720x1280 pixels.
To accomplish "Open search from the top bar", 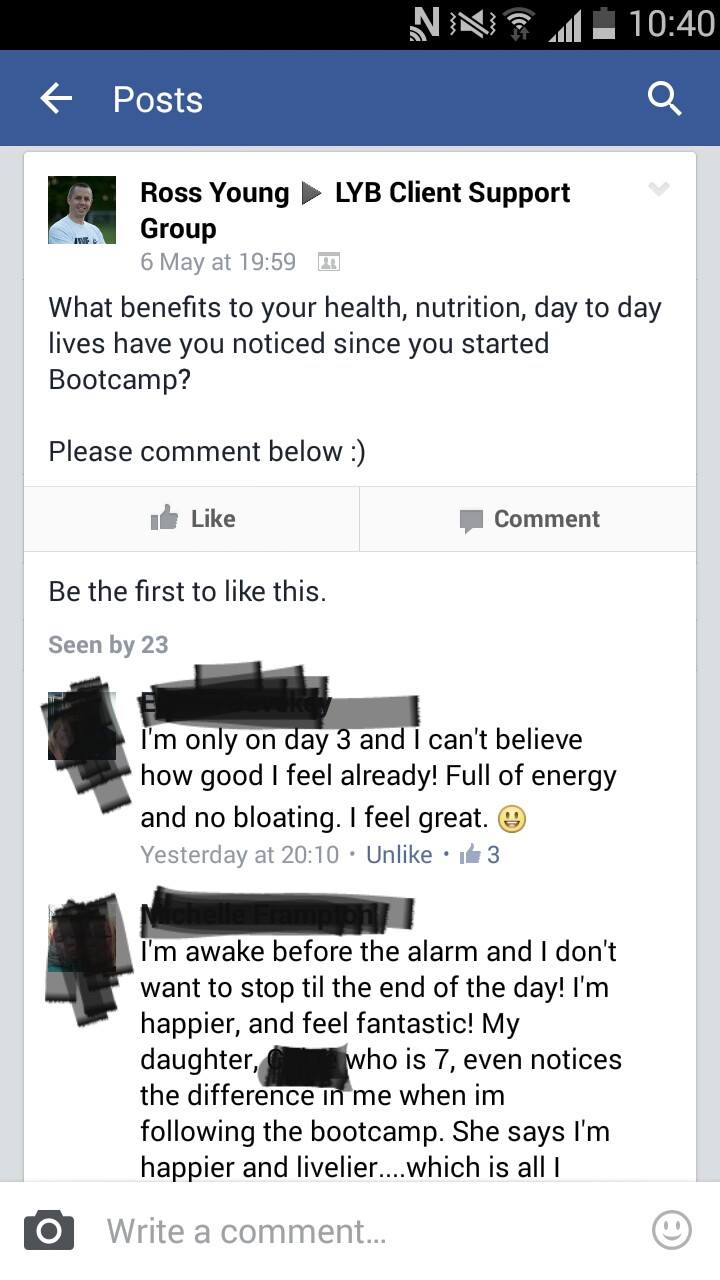I will (665, 98).
